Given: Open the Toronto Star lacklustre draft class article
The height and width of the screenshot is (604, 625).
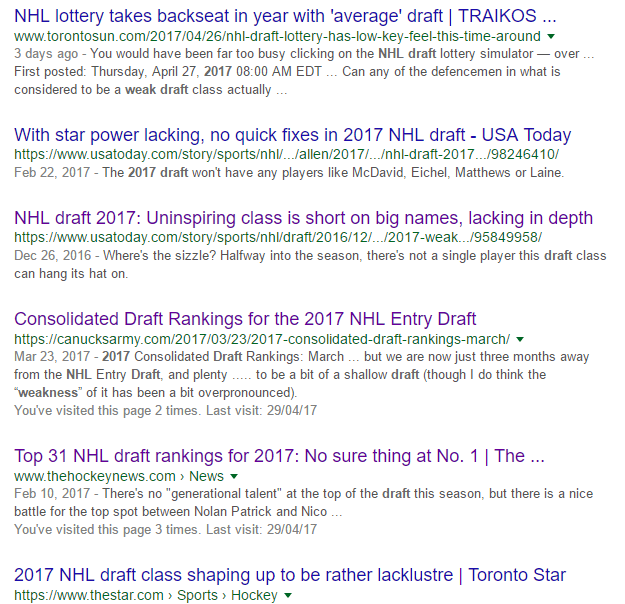Looking at the screenshot, I should tap(290, 575).
